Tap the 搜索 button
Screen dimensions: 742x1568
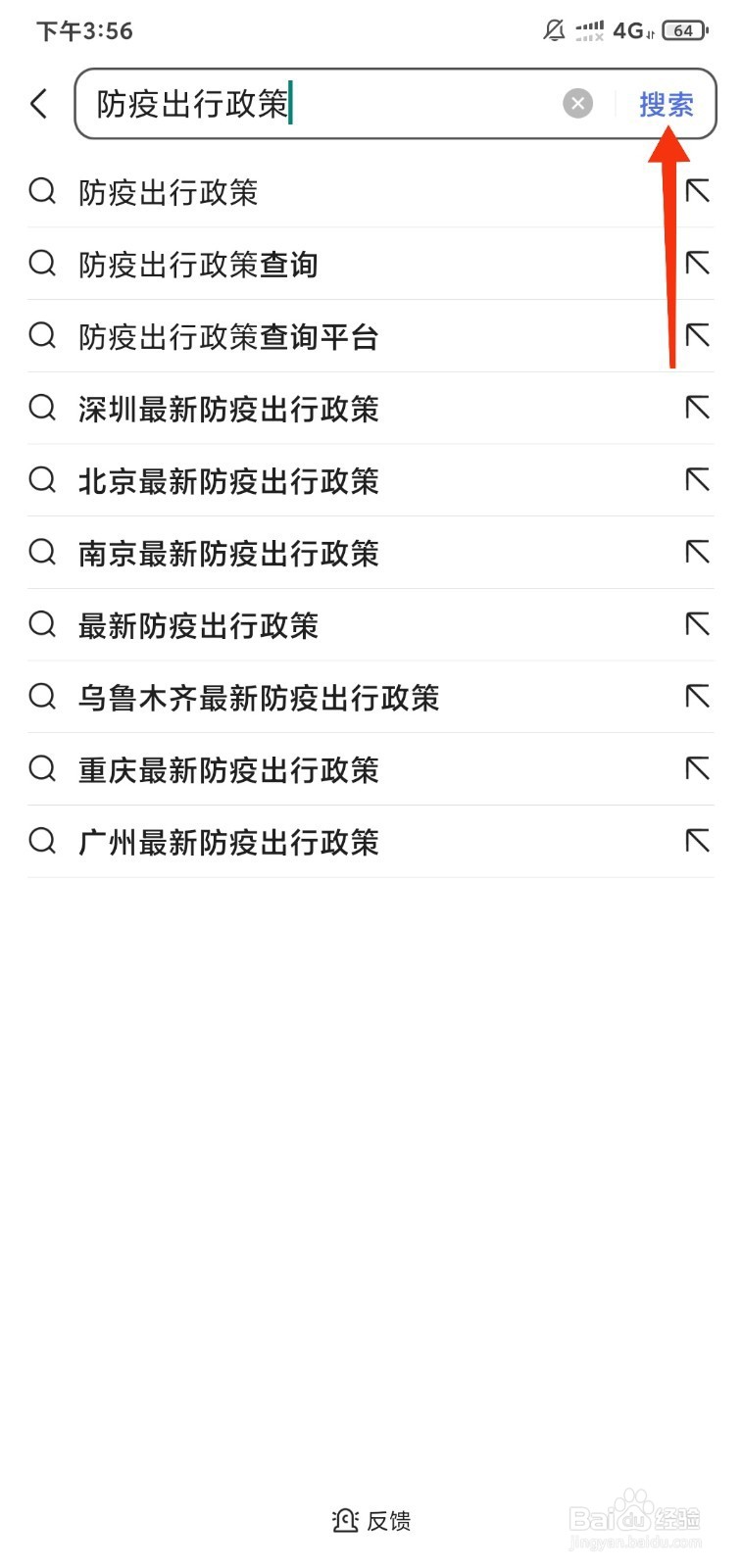tap(666, 104)
